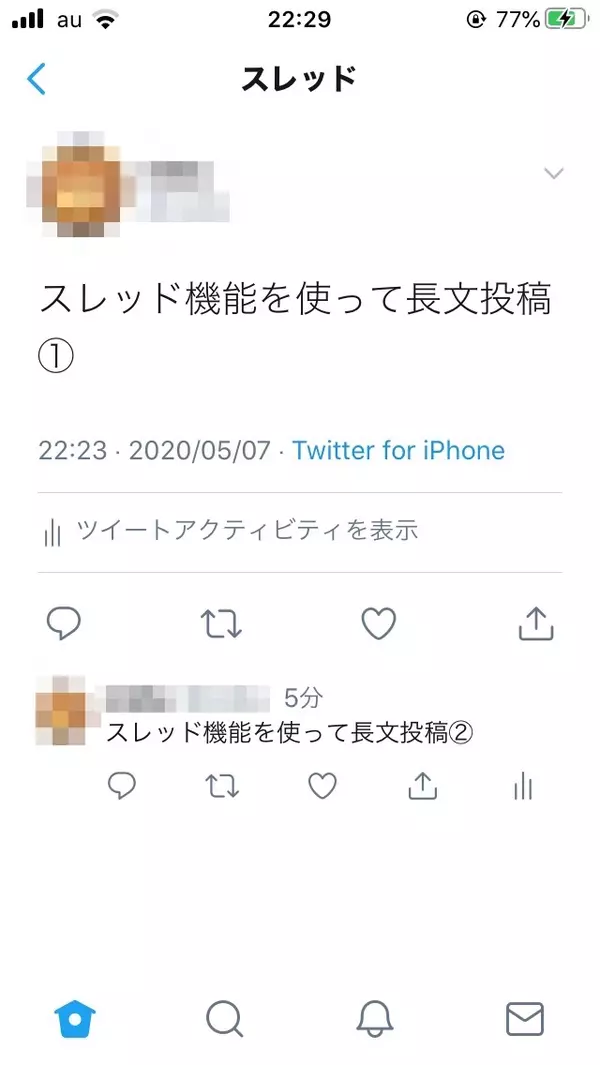The width and height of the screenshot is (600, 1065).
Task: Go back using the top-left arrow
Action: click(x=36, y=78)
